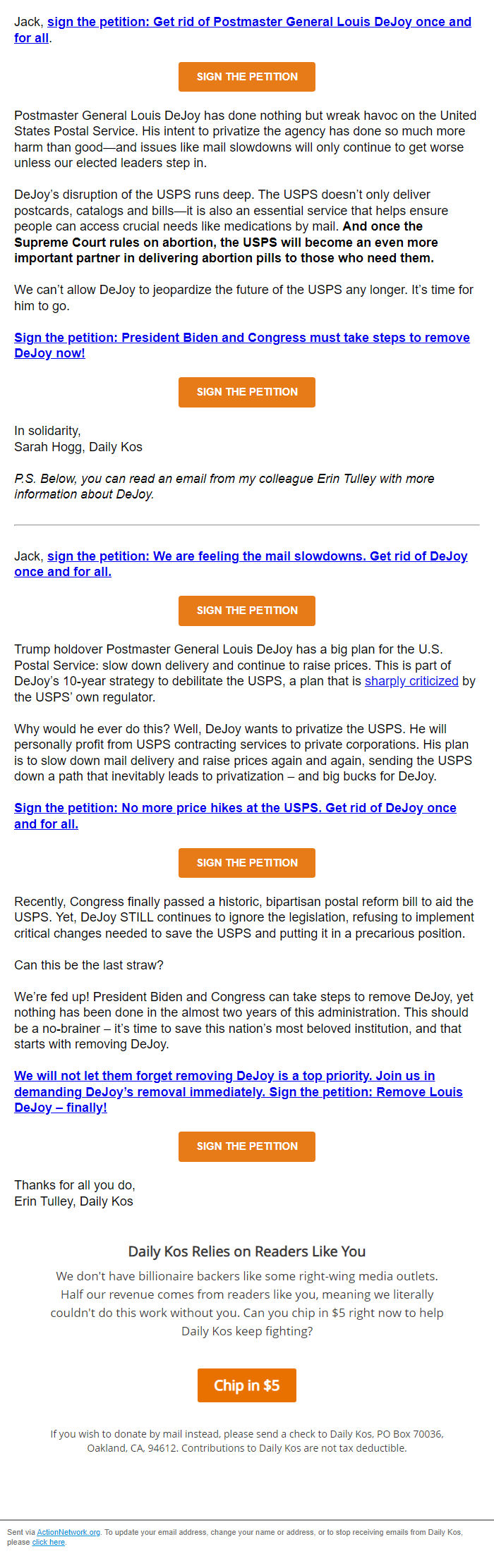Follow the 'We are feeling the mail slowdowns' link

[x=257, y=556]
